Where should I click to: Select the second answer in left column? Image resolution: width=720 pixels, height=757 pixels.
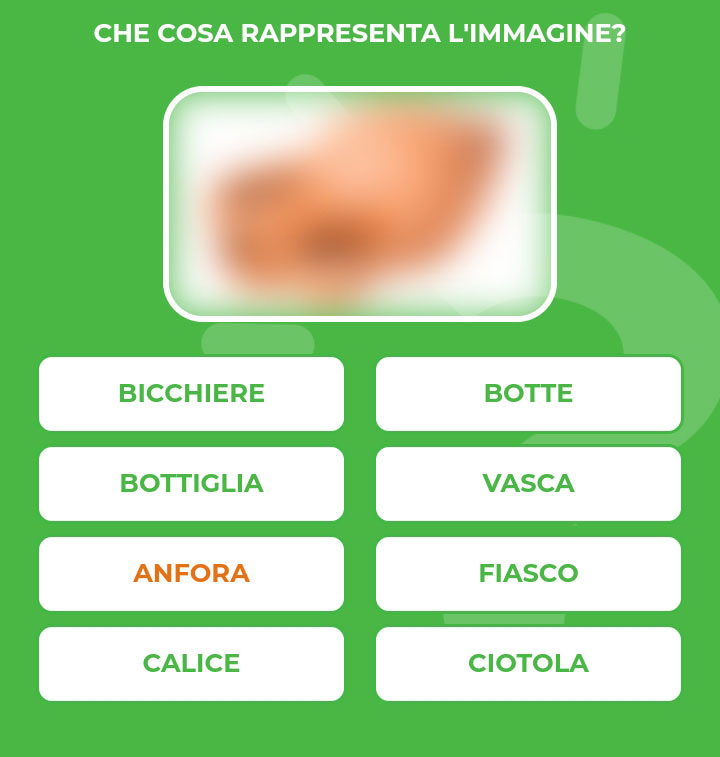[191, 484]
